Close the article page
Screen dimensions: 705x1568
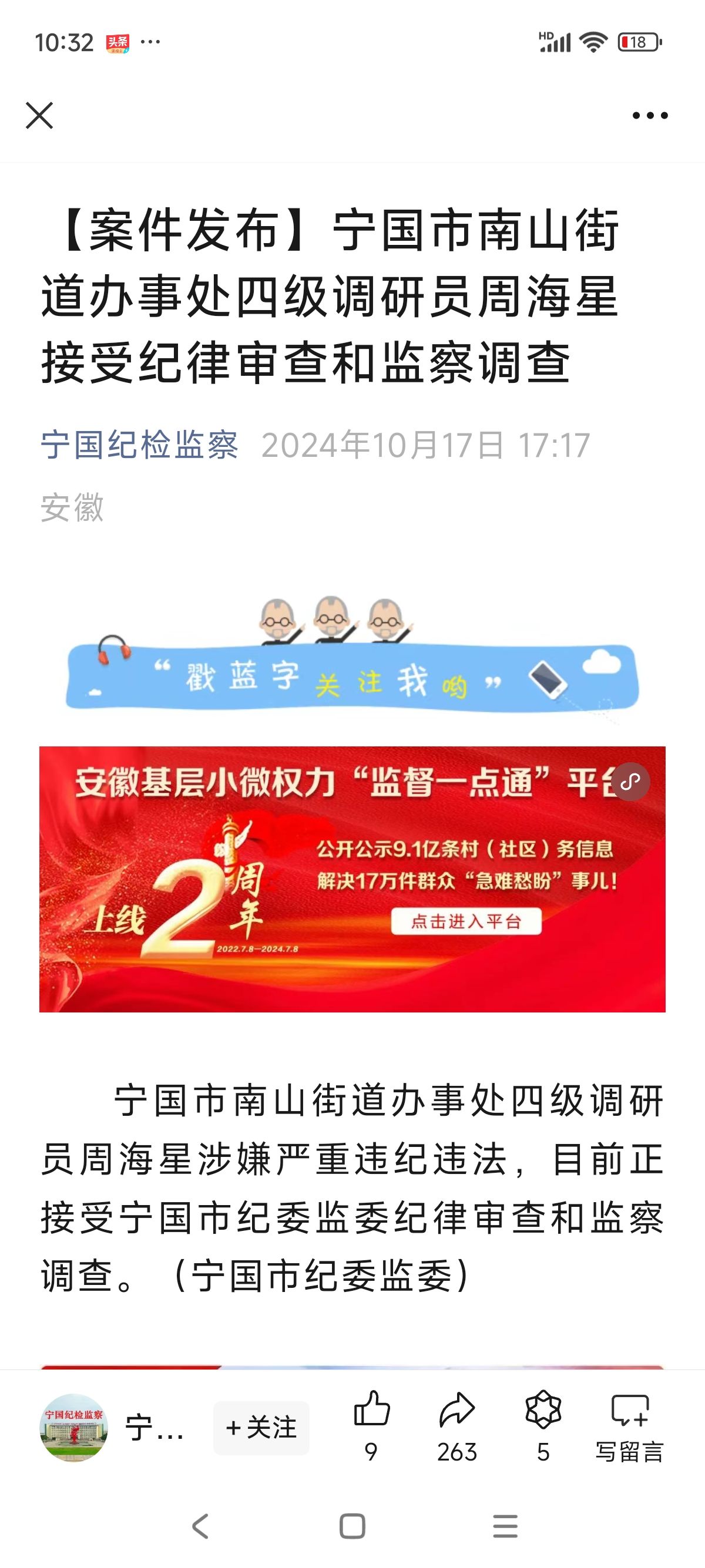tap(39, 116)
